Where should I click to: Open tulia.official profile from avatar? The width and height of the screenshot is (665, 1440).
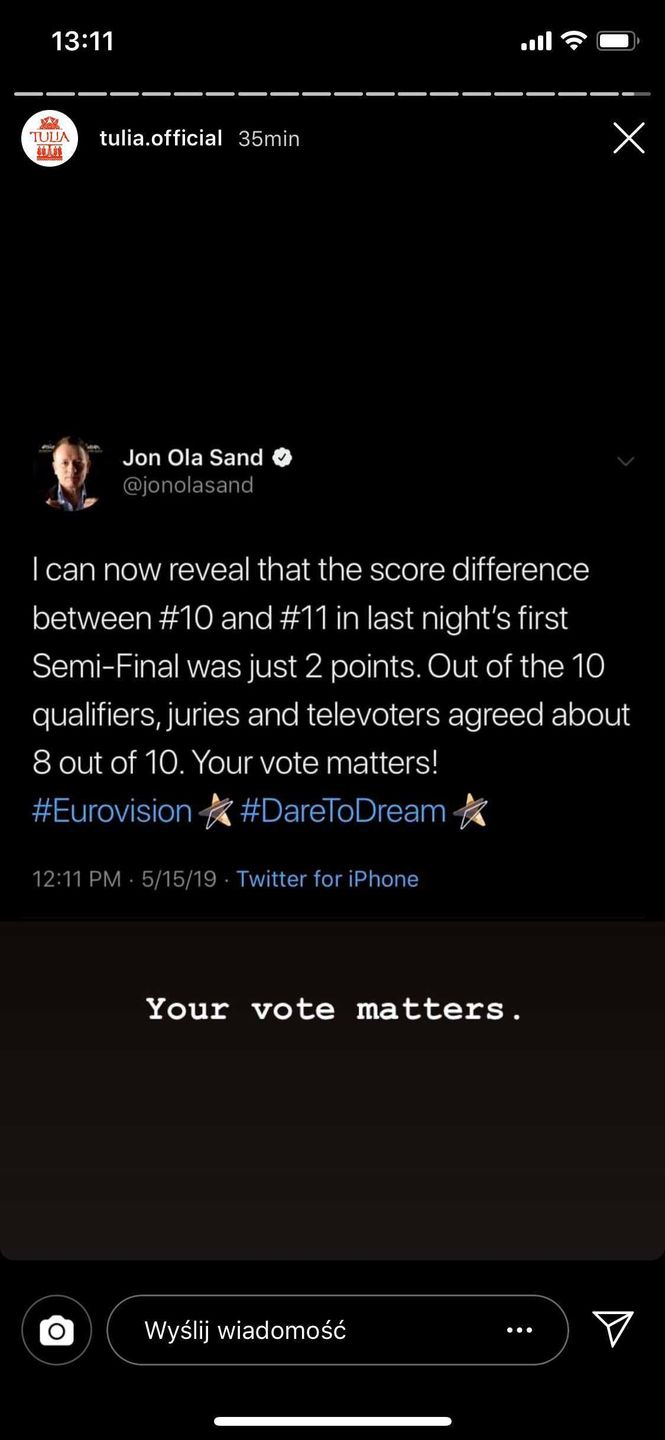[49, 139]
